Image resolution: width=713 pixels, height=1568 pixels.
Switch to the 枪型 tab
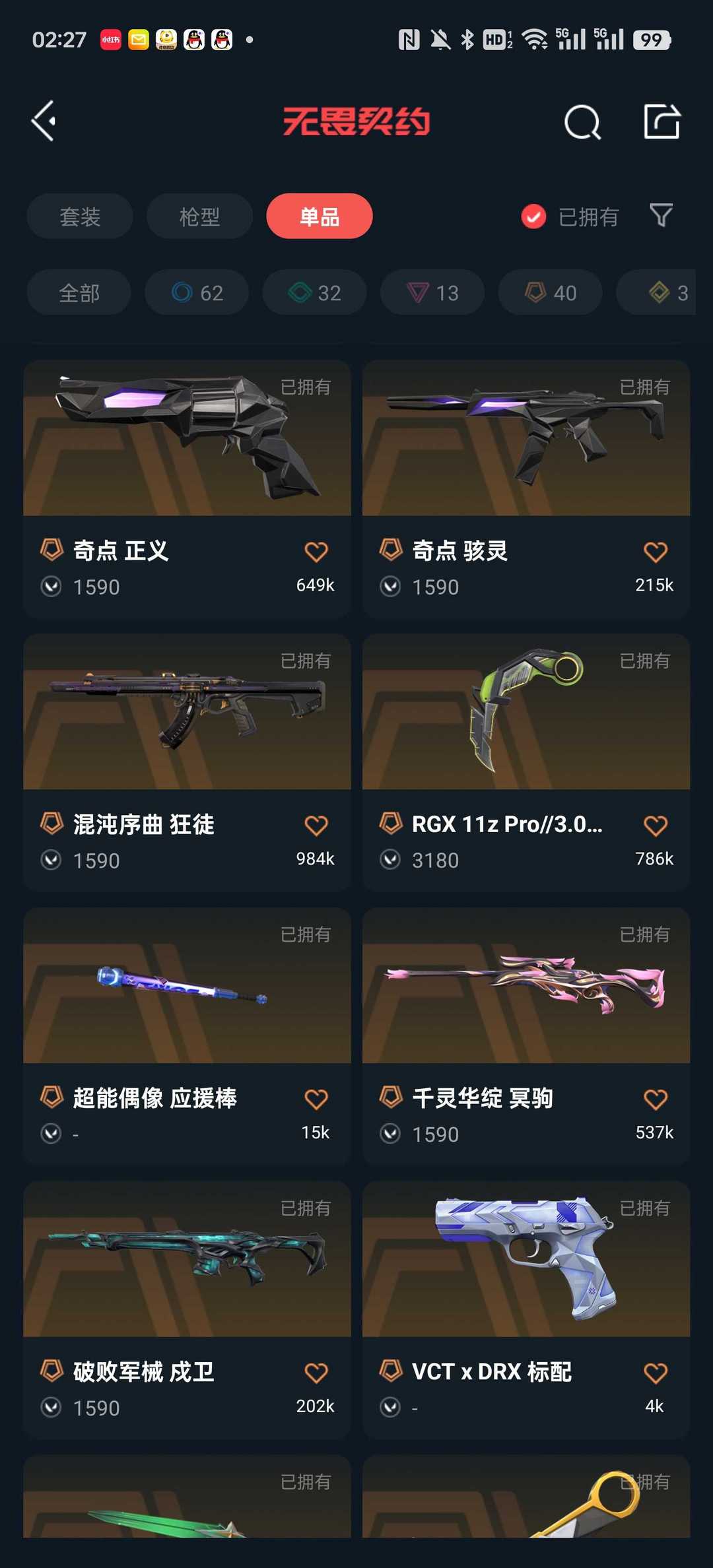tap(199, 216)
